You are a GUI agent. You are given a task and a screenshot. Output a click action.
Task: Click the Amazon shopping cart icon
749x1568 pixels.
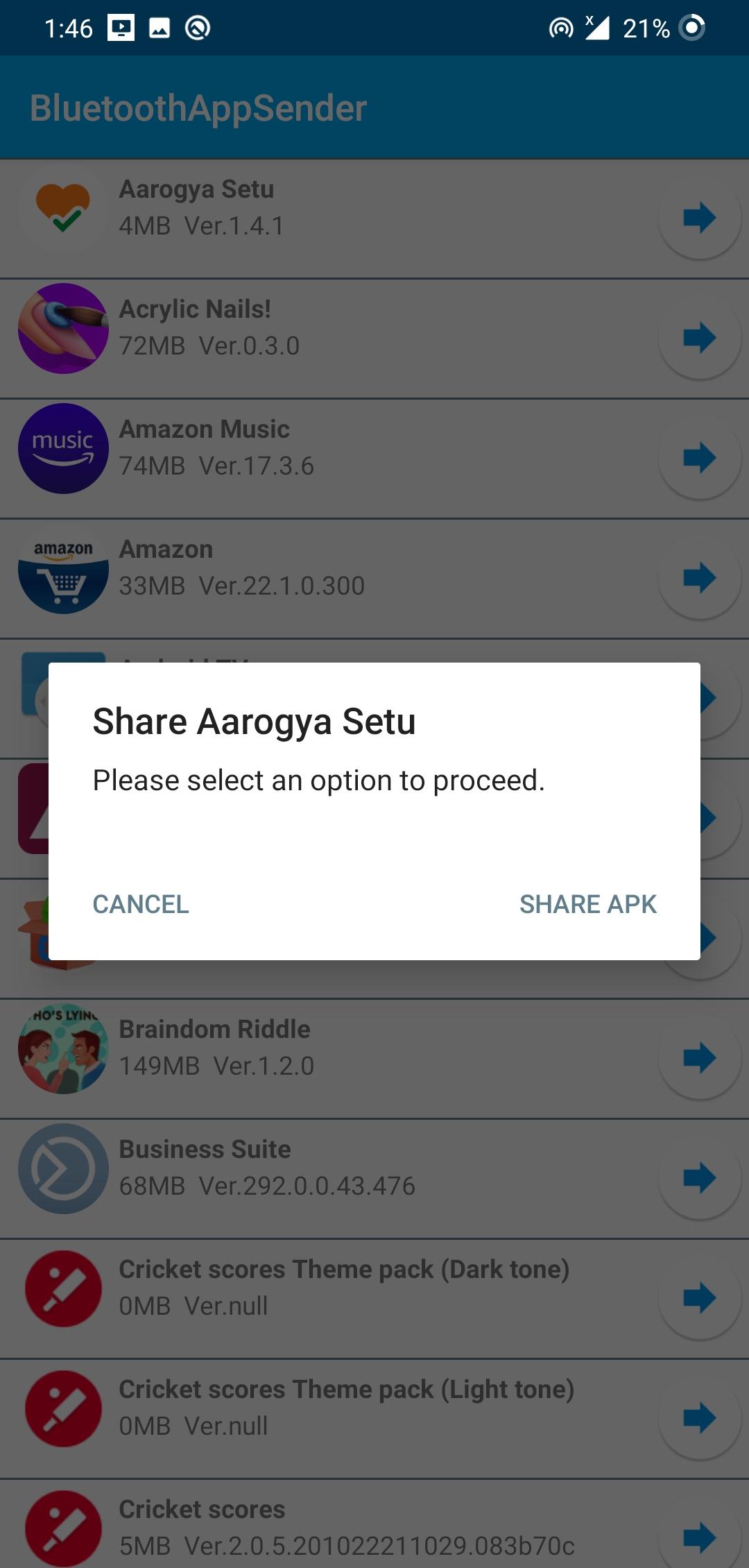62,569
